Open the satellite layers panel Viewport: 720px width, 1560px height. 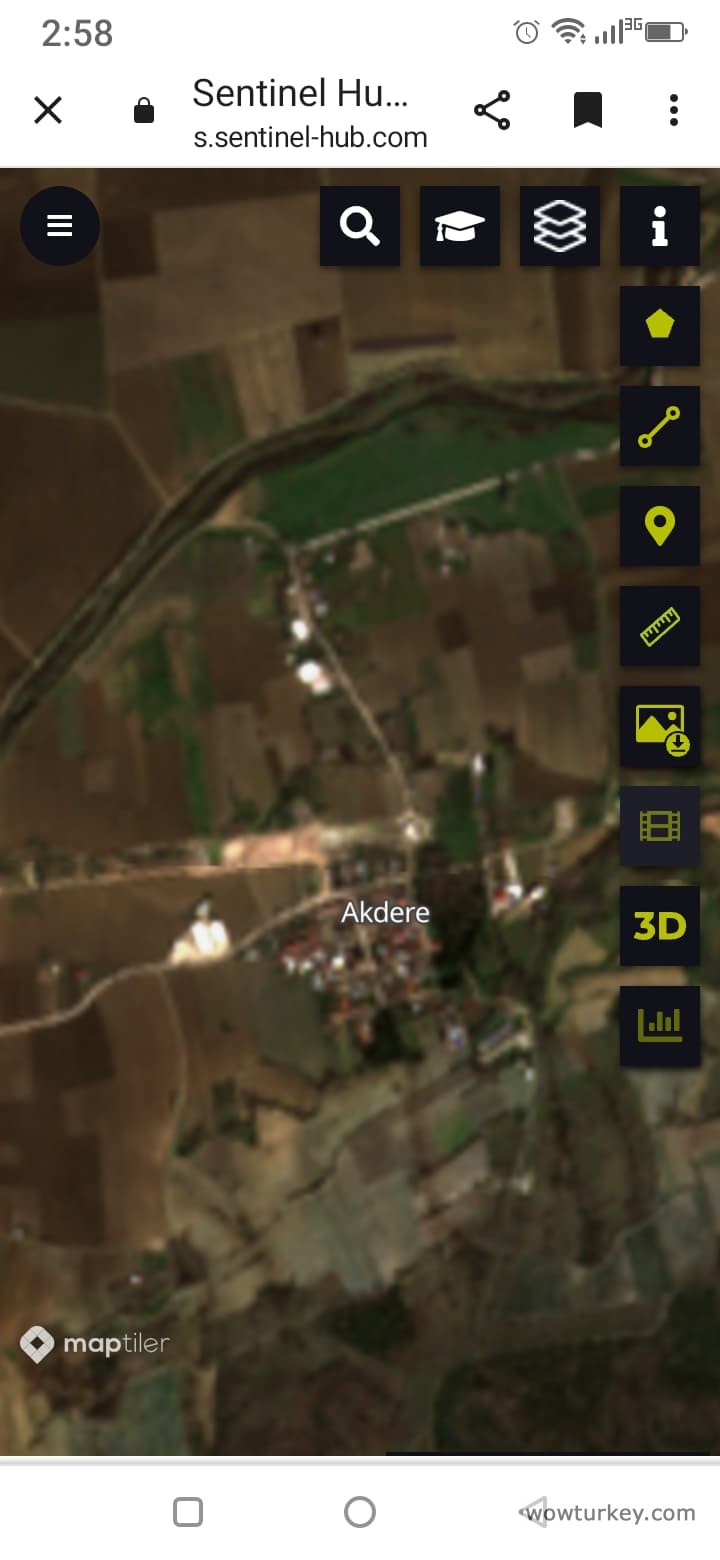point(560,226)
